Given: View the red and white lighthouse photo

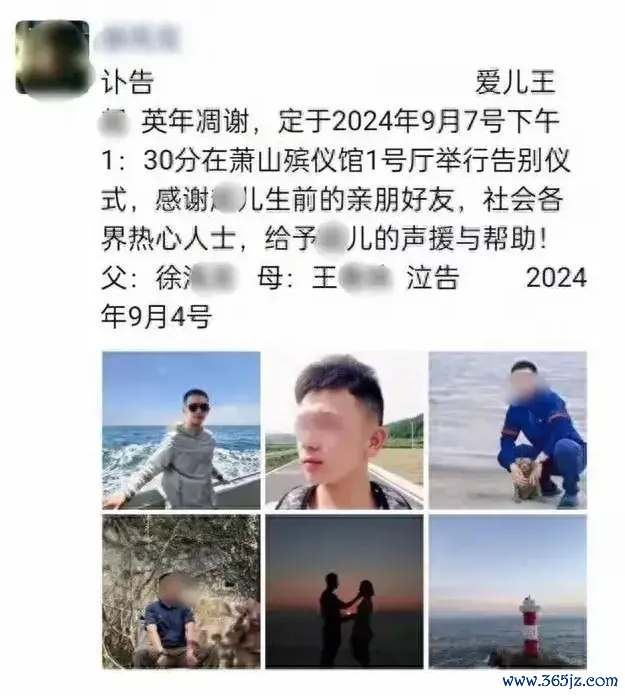Looking at the screenshot, I should (507, 591).
